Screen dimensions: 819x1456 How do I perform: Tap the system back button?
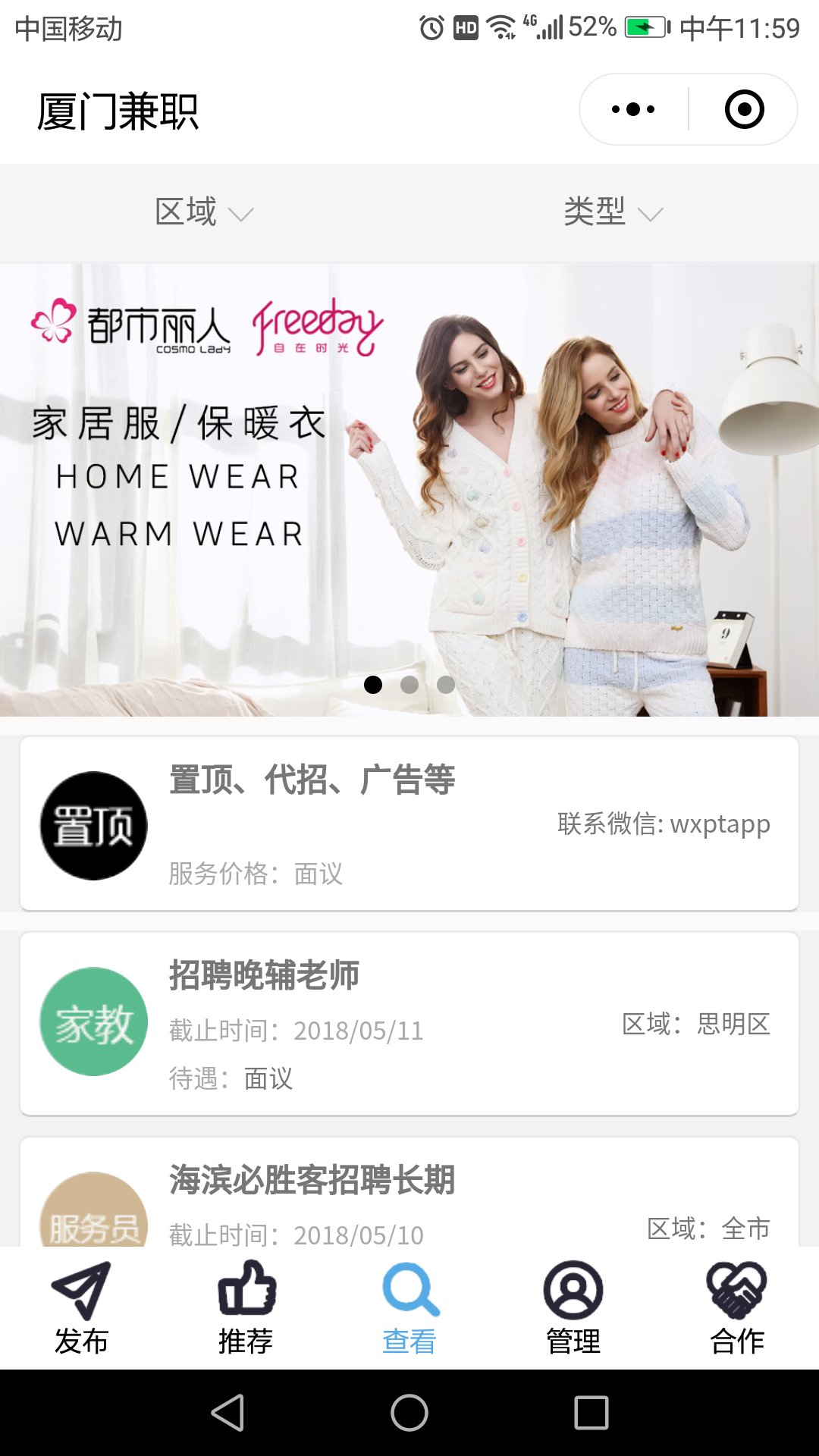pos(227,1413)
